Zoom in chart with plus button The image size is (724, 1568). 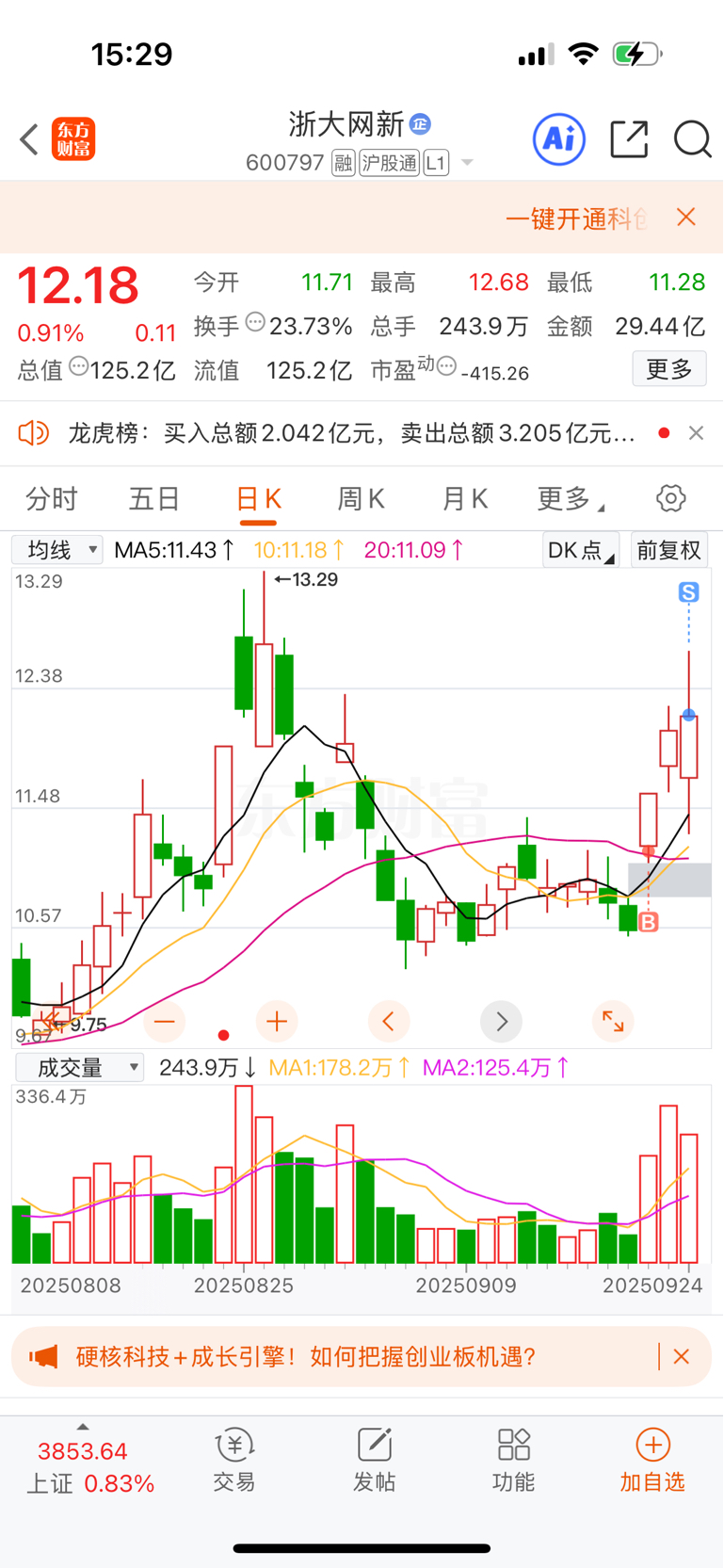277,1022
